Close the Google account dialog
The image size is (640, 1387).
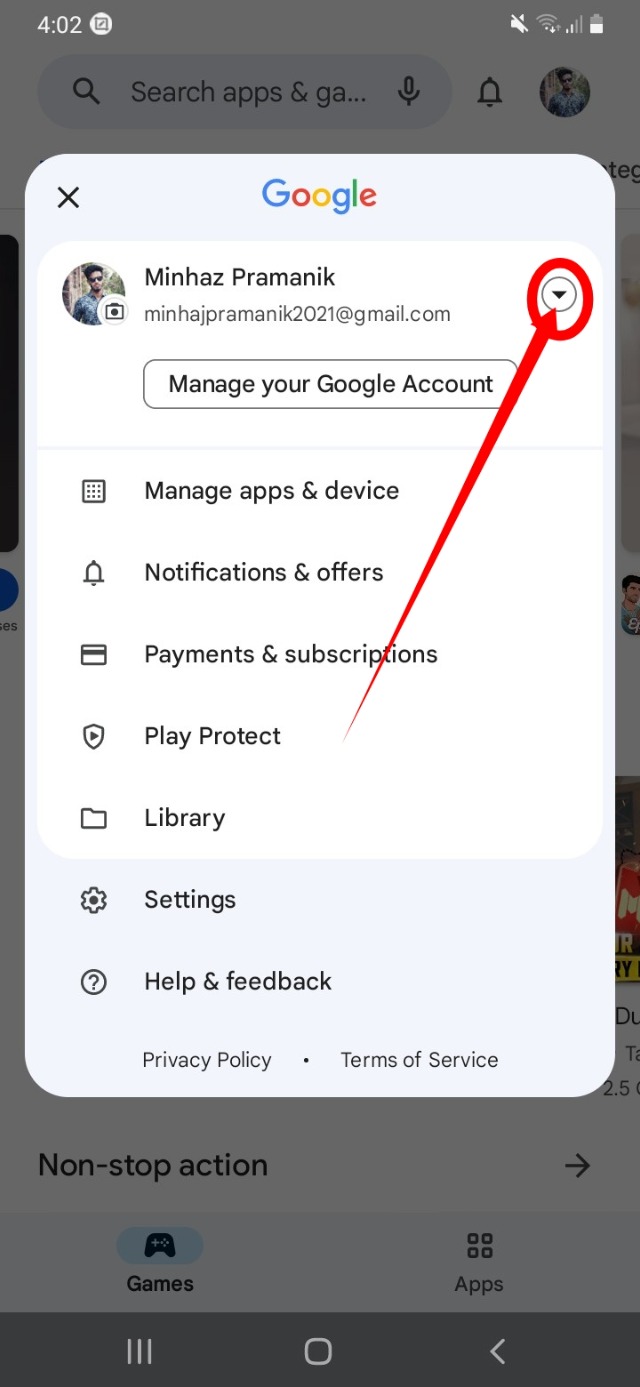68,197
